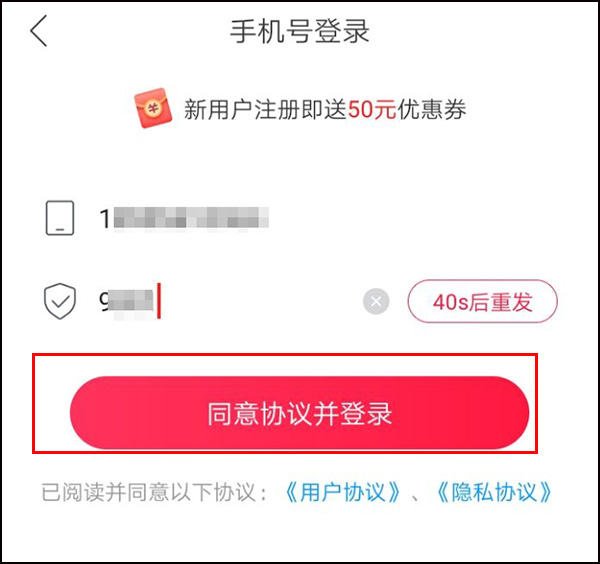600x564 pixels.
Task: Tap 同意协议并登录 to log in
Action: click(299, 412)
